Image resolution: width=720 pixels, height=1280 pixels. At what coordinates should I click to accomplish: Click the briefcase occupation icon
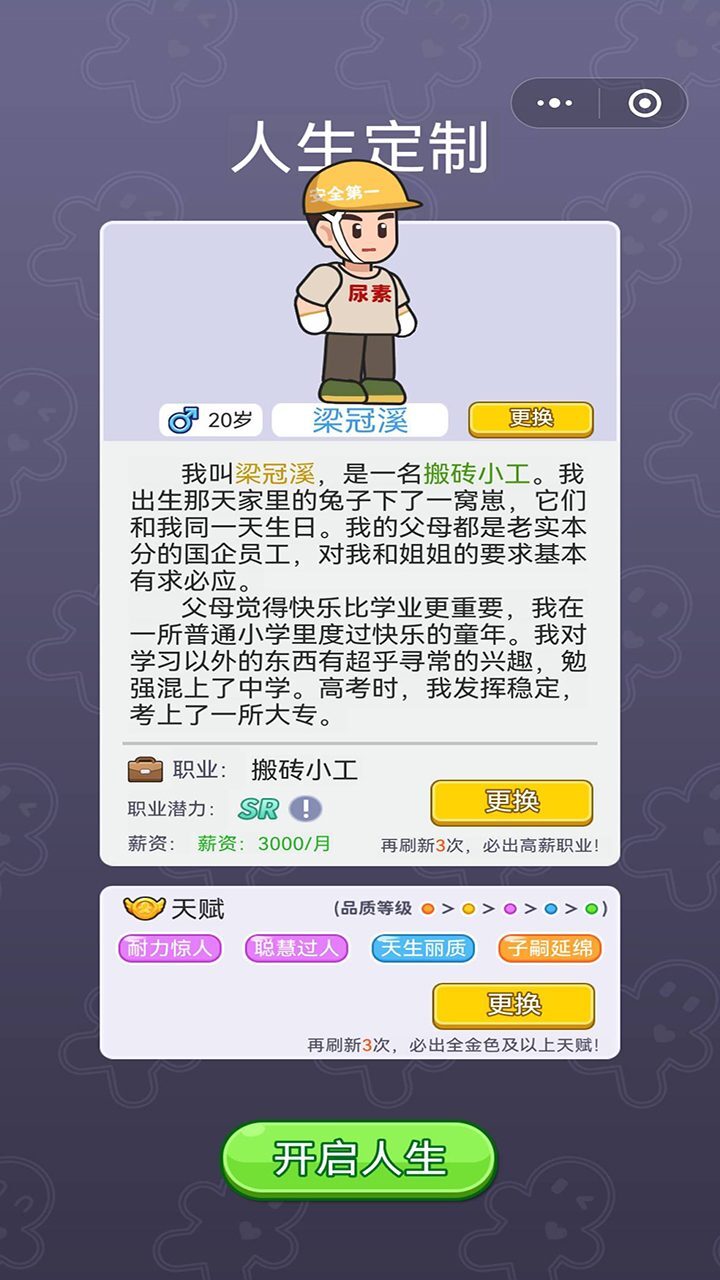click(x=146, y=770)
